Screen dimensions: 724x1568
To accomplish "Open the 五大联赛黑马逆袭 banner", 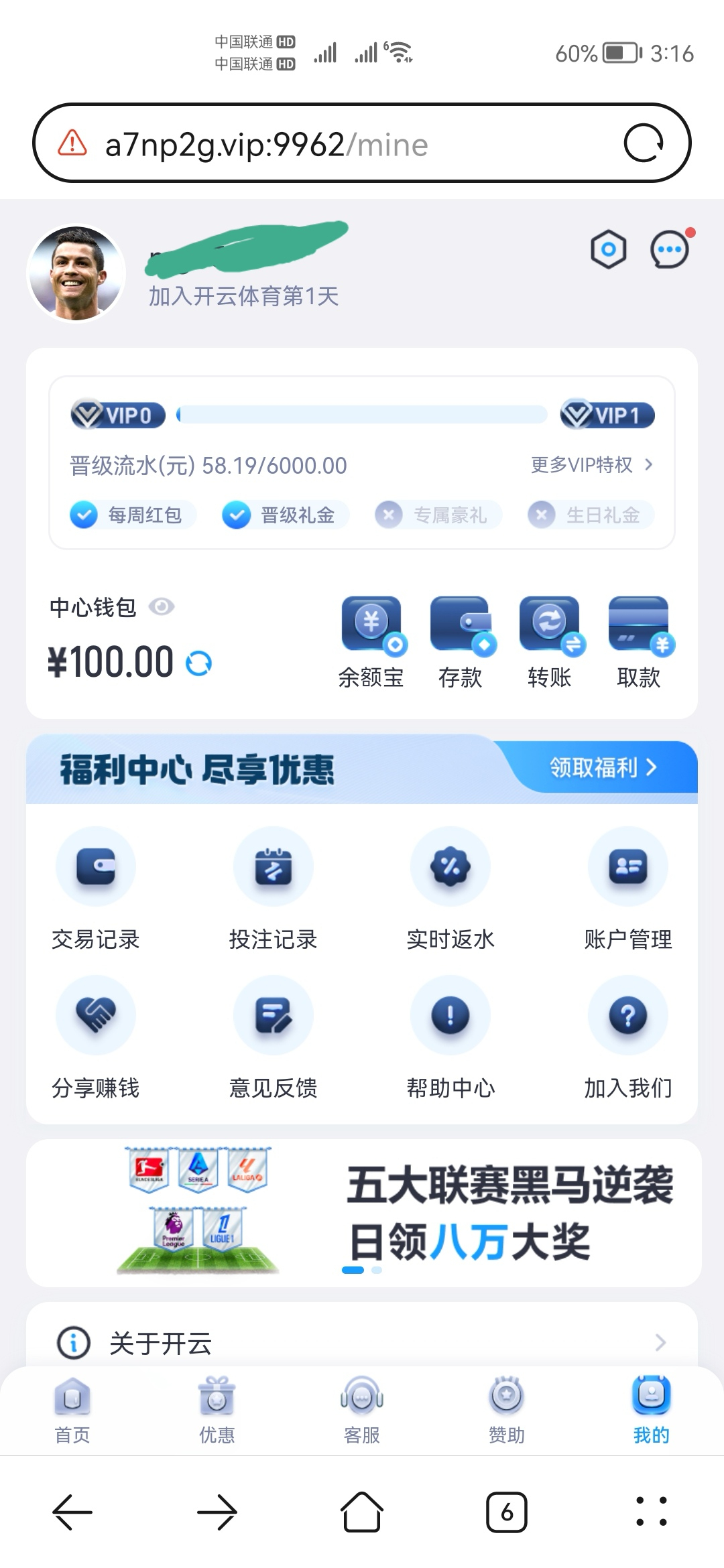I will click(x=363, y=1213).
